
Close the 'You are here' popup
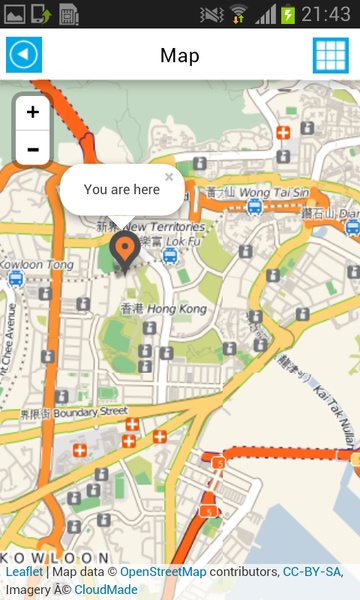point(169,177)
